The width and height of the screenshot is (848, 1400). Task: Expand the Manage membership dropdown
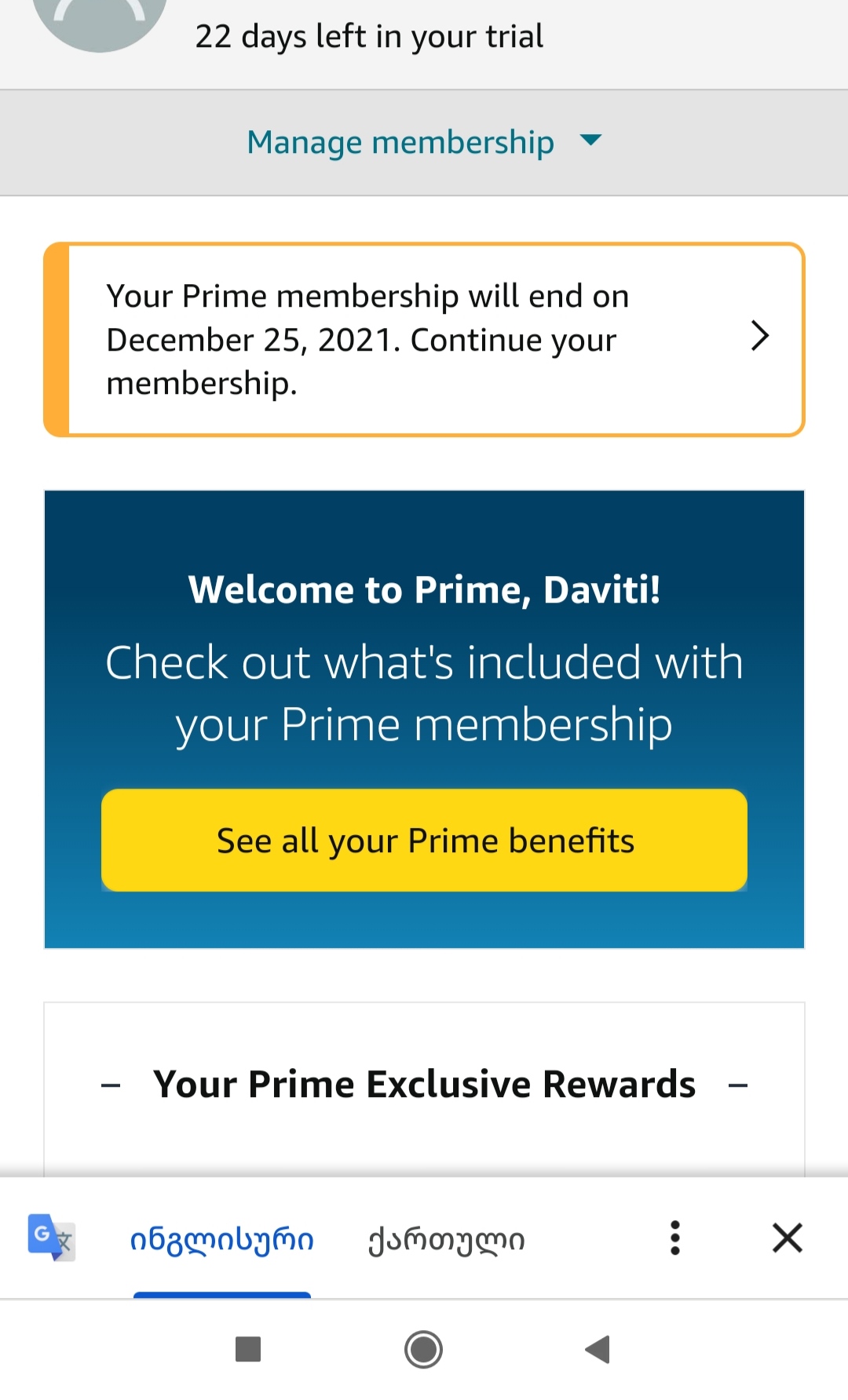pyautogui.click(x=424, y=143)
